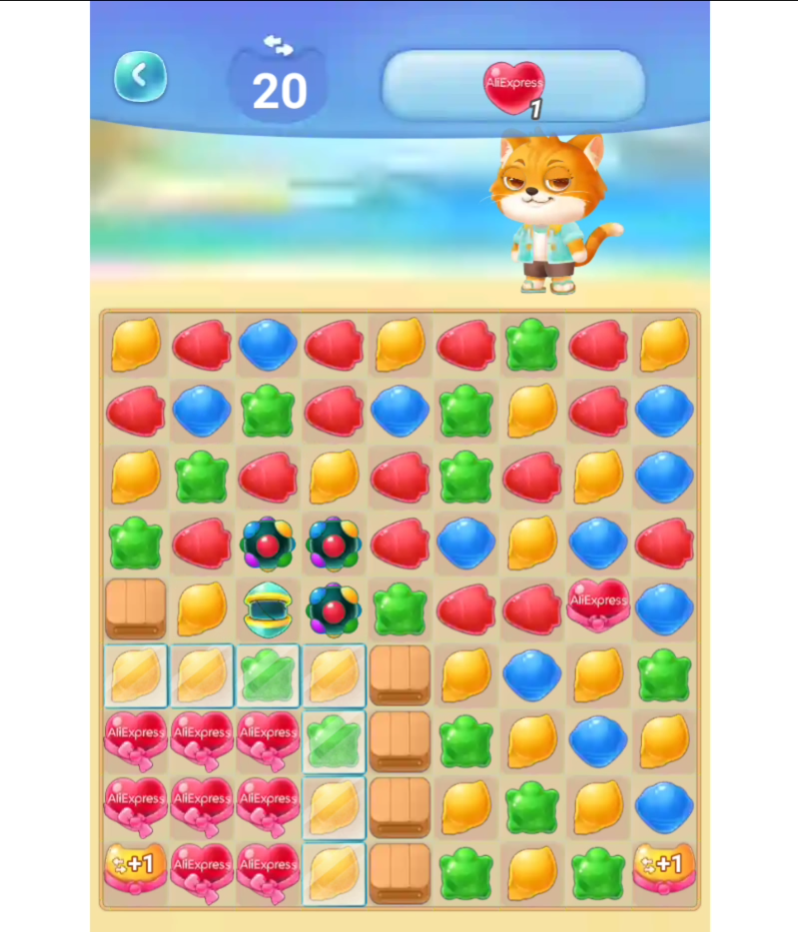
Task: Select the striped teal-yellow booster ball
Action: tap(267, 609)
